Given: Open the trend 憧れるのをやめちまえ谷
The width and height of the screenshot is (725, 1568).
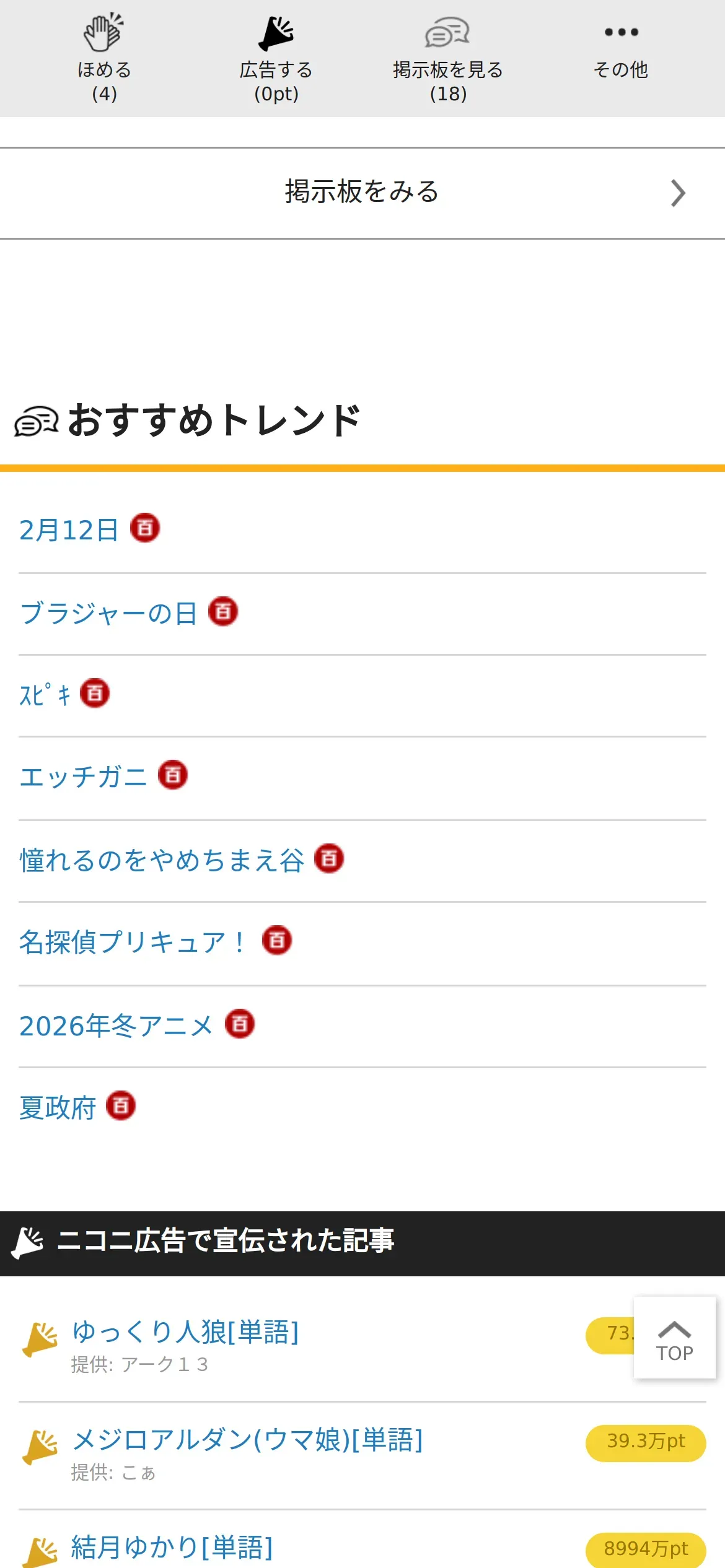Looking at the screenshot, I should click(x=162, y=860).
